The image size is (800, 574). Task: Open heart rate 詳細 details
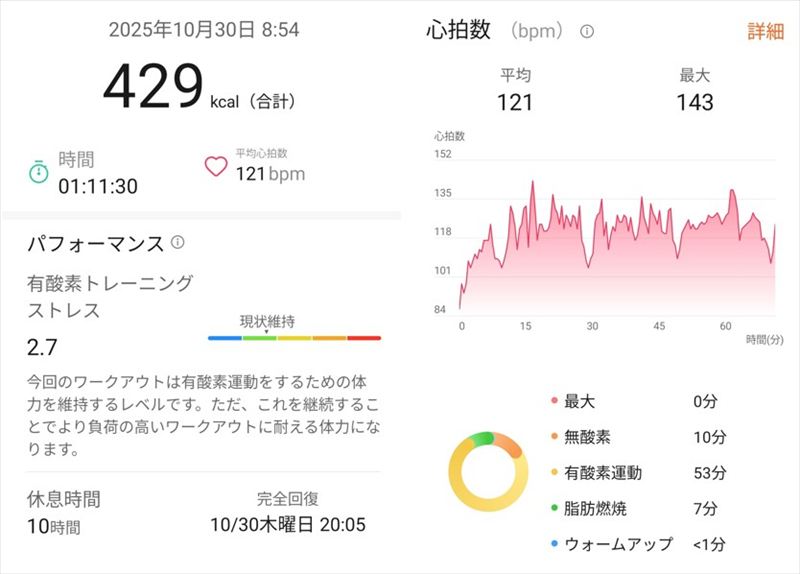point(765,31)
